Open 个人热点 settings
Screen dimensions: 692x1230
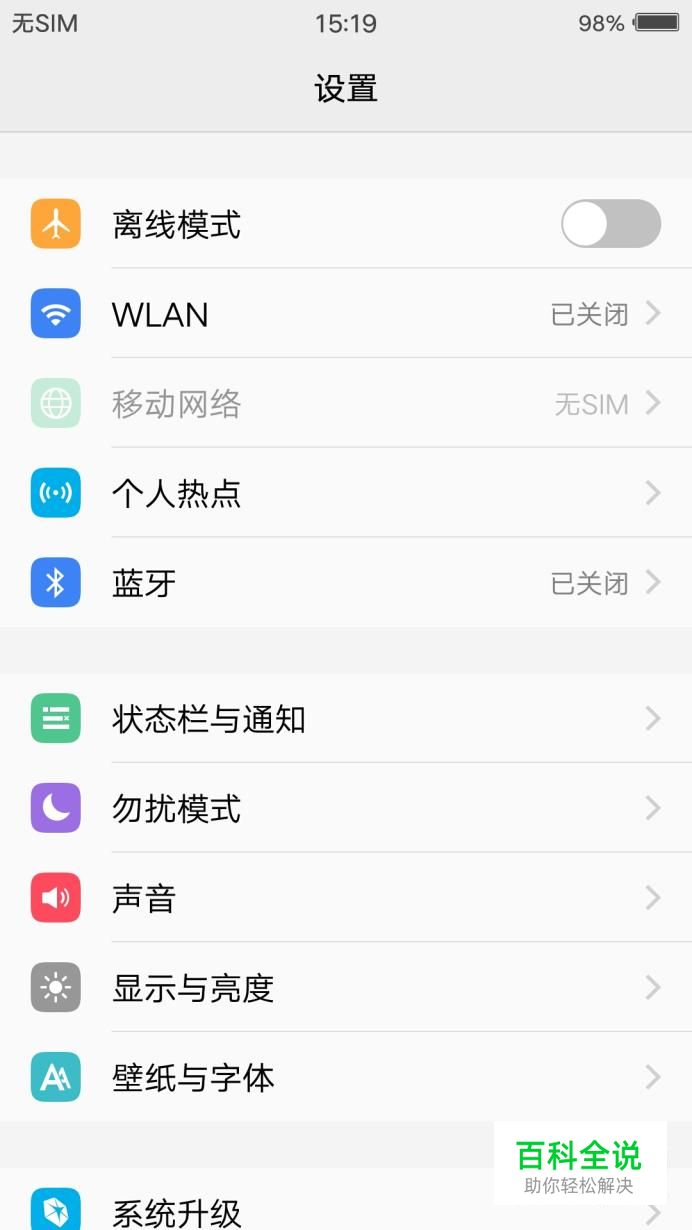345,493
